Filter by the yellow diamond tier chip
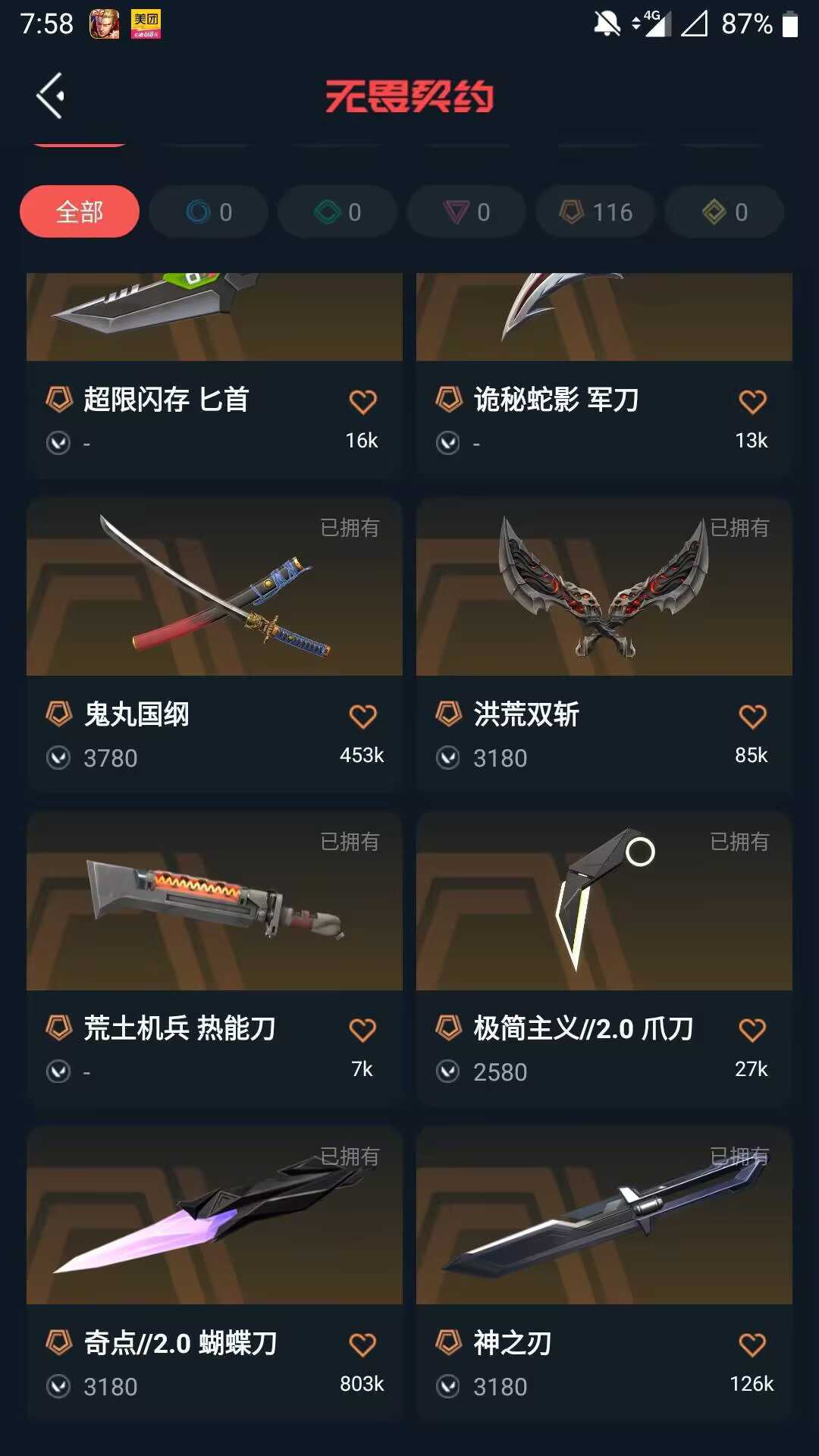The height and width of the screenshot is (1456, 819). coord(724,212)
